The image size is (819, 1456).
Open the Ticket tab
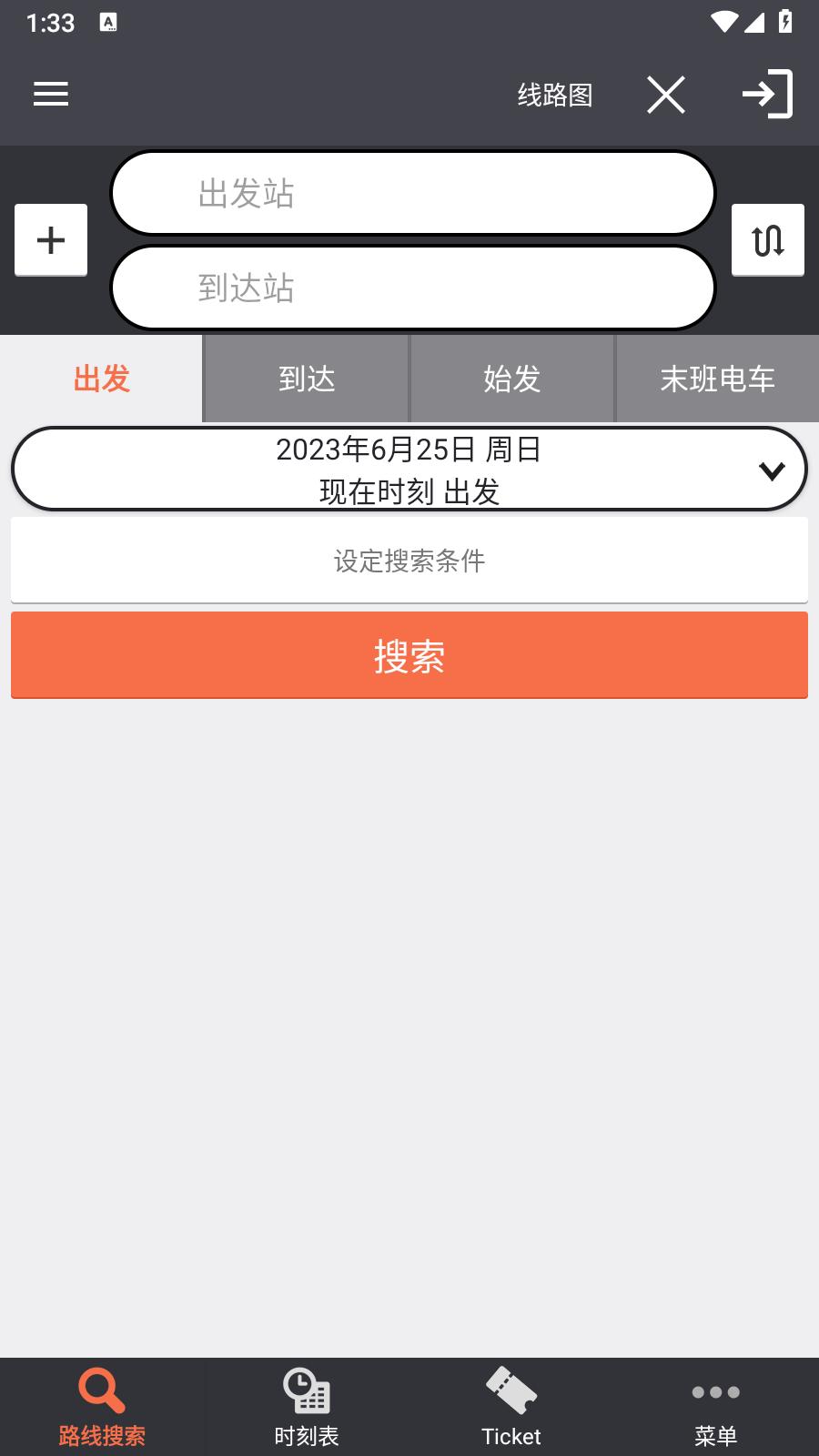[511, 1407]
